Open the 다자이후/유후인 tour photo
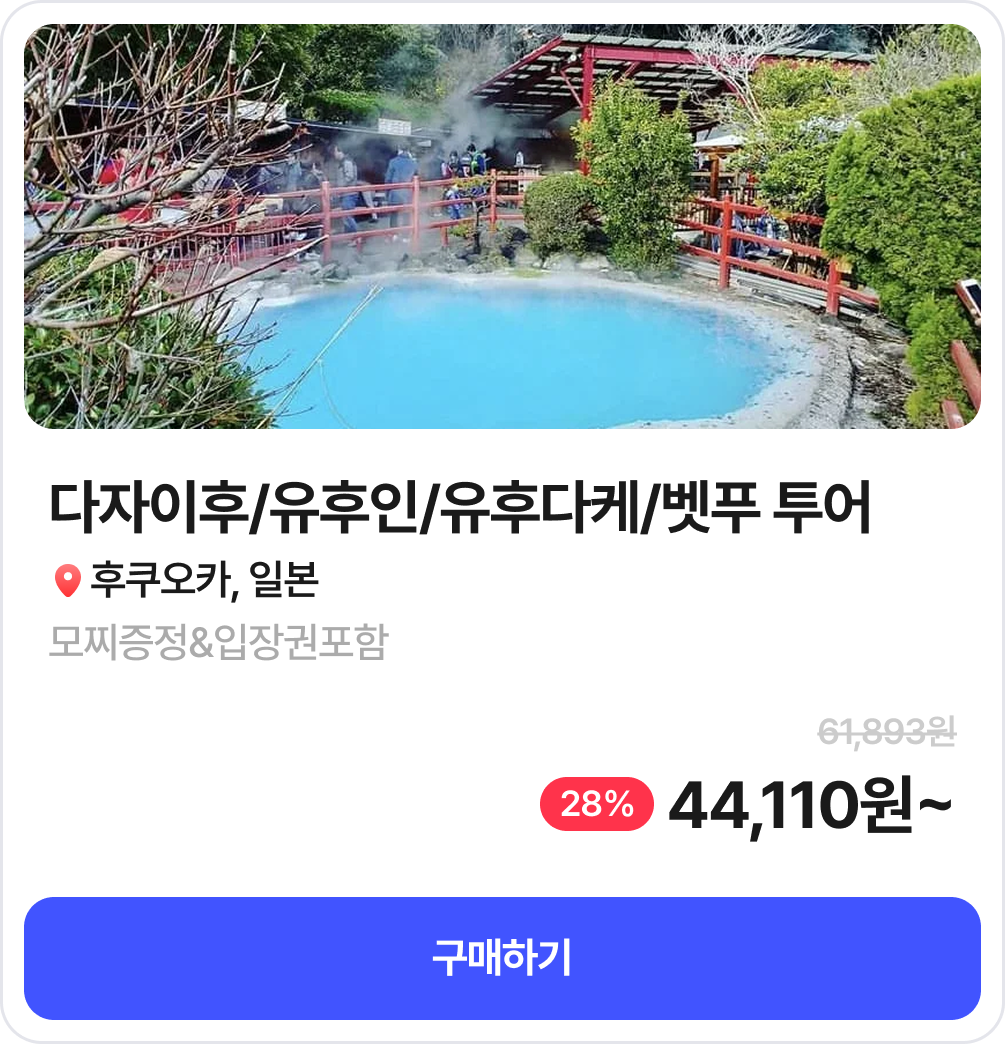This screenshot has width=1005, height=1044. (502, 227)
